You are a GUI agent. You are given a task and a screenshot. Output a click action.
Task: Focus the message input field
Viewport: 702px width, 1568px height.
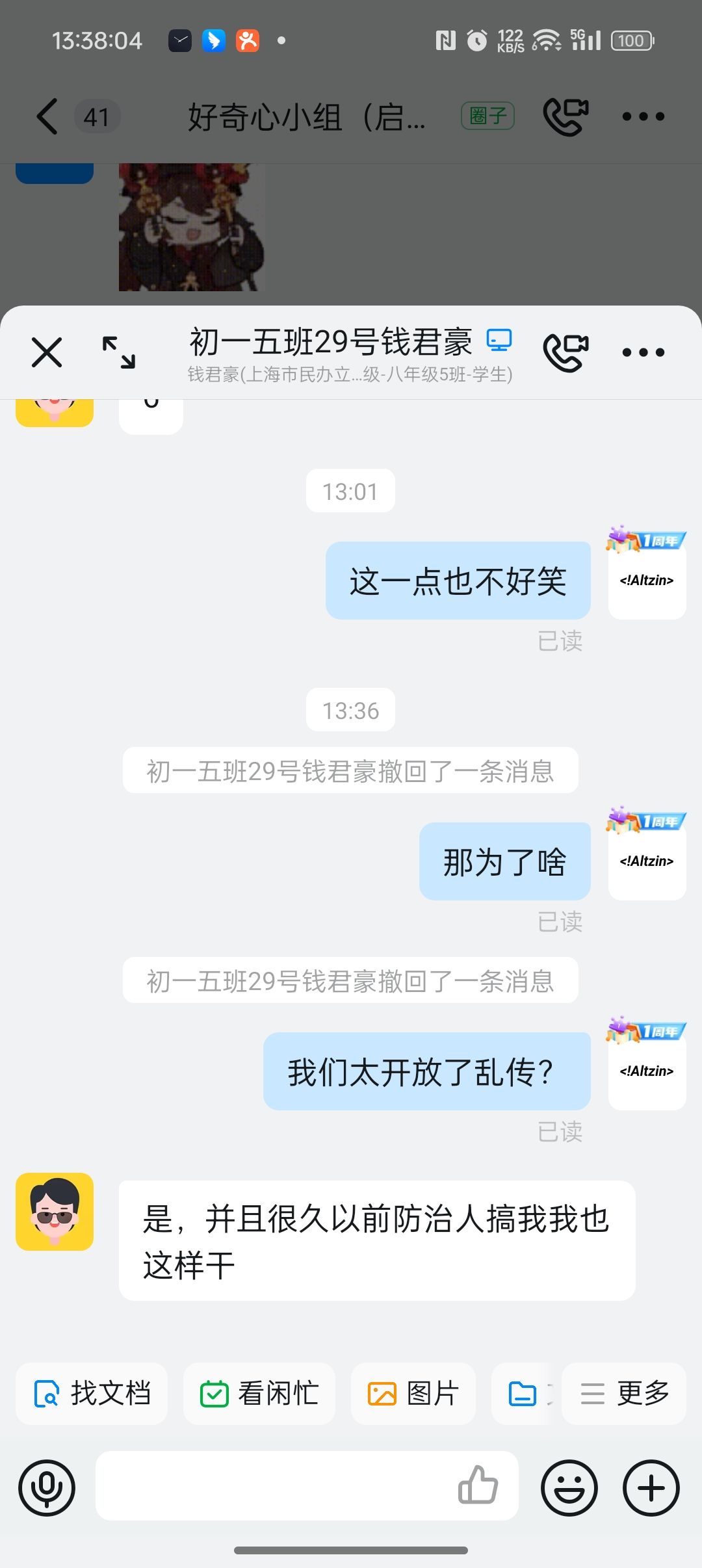coord(273,1486)
